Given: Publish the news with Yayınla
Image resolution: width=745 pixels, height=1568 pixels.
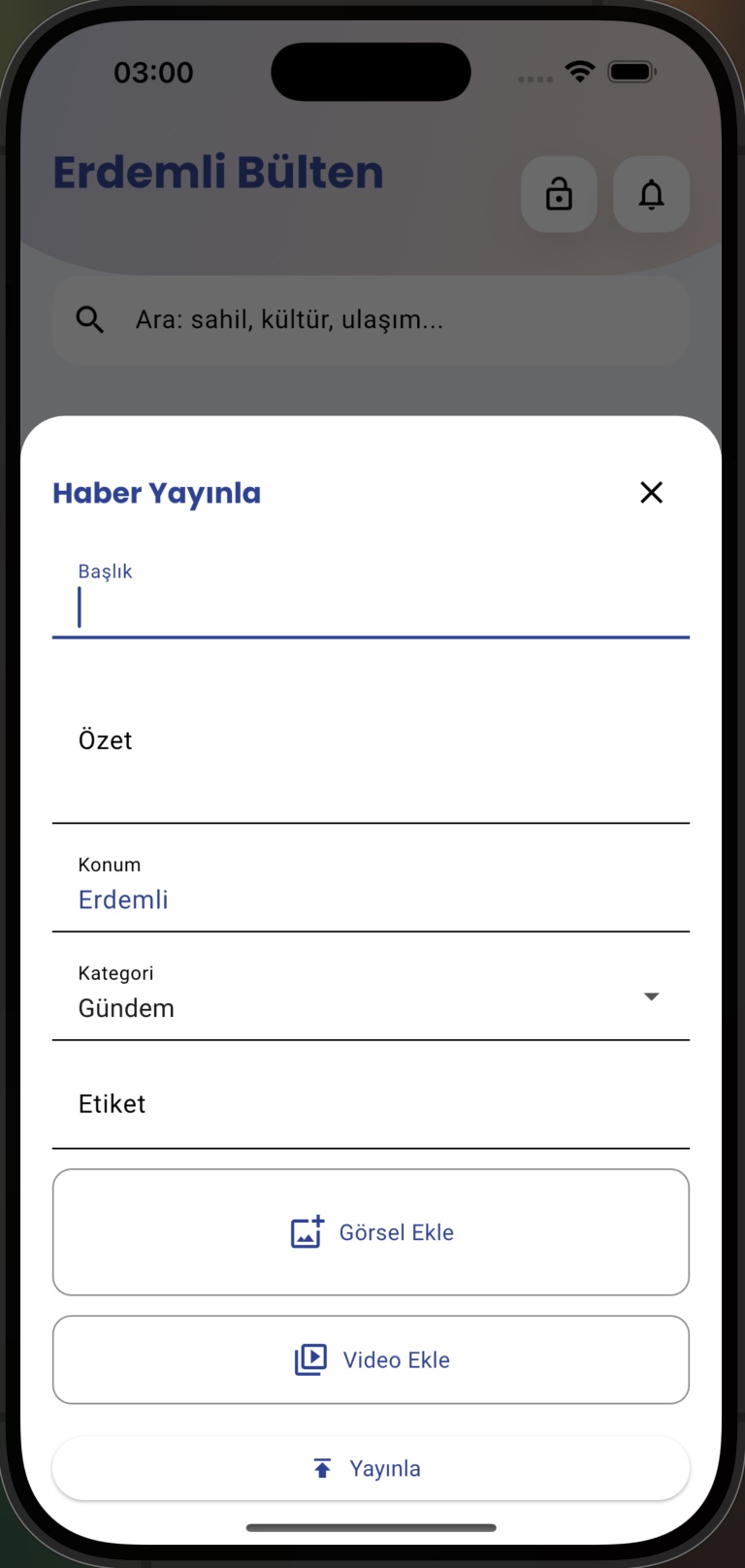Looking at the screenshot, I should 371,1468.
